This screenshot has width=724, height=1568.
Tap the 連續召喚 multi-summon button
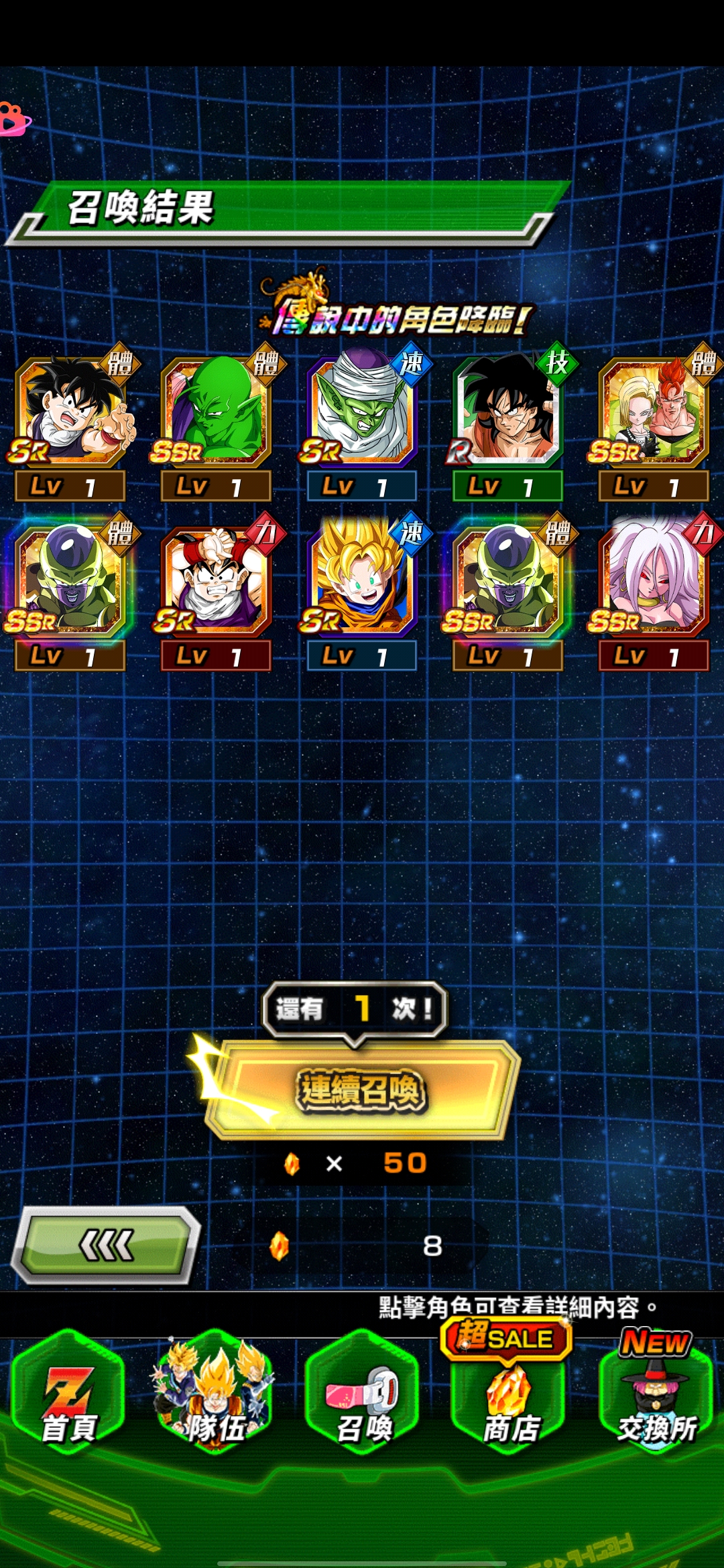(x=362, y=1090)
